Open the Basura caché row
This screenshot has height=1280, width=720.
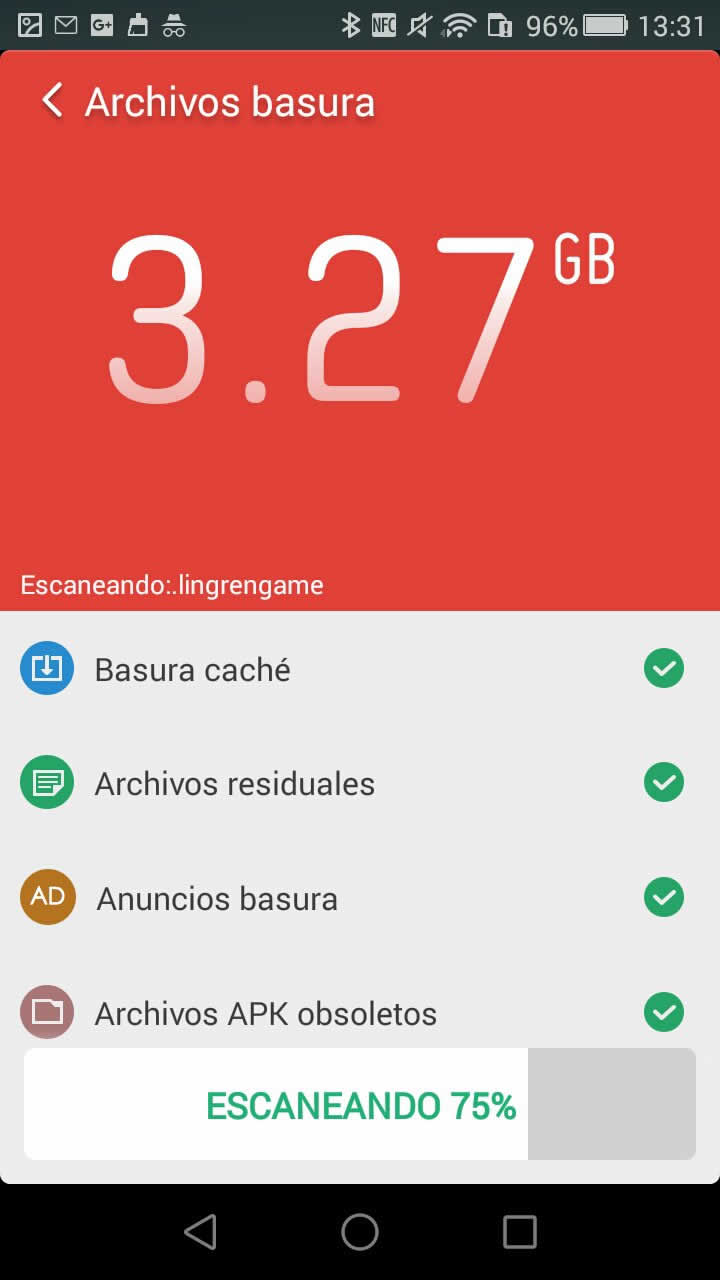tap(360, 669)
